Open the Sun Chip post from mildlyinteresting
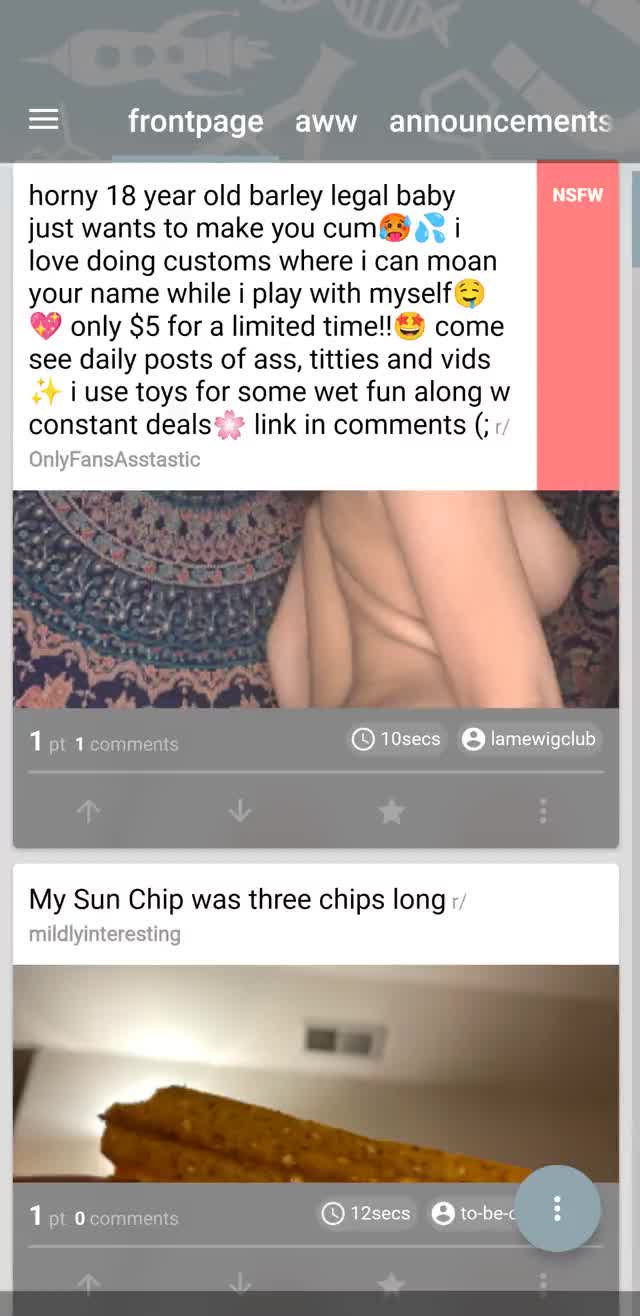 pyautogui.click(x=237, y=899)
